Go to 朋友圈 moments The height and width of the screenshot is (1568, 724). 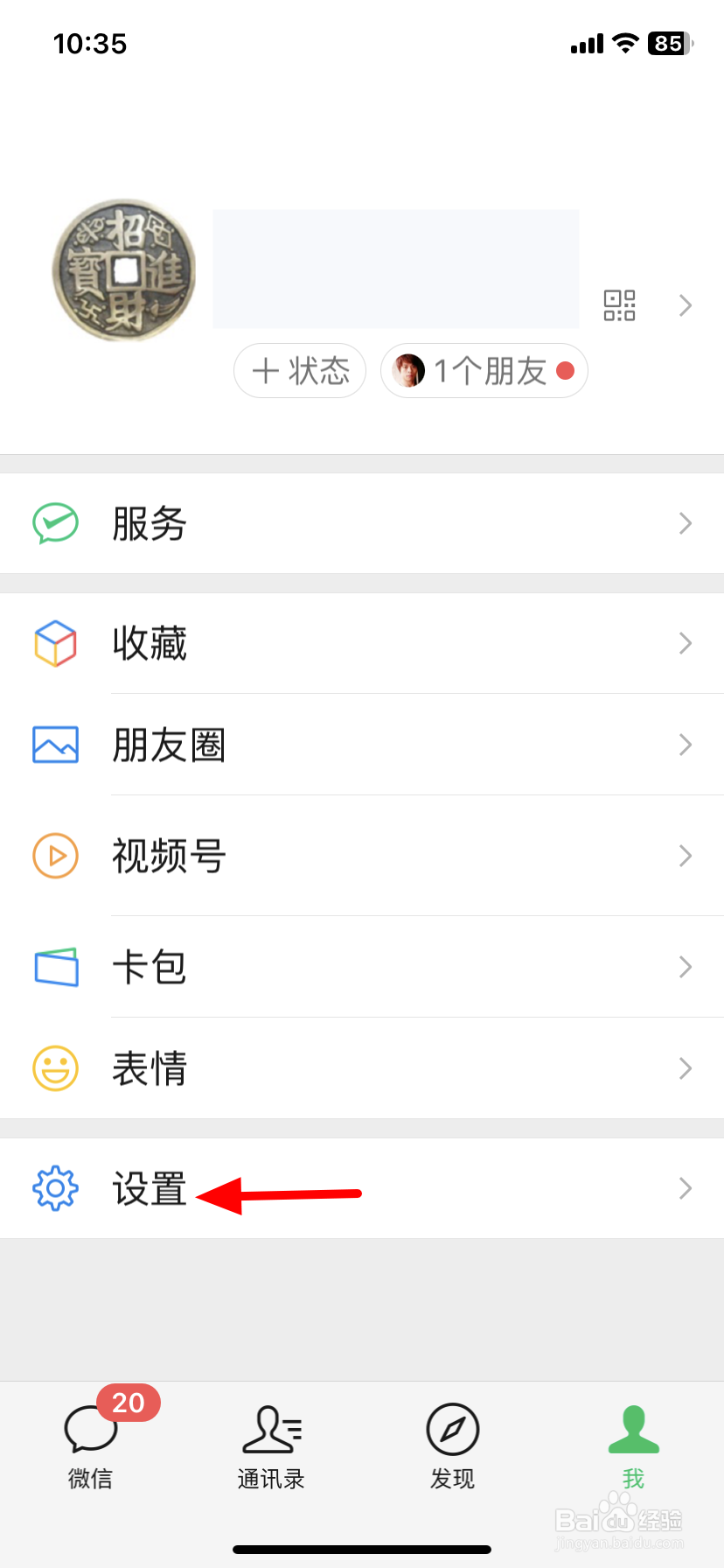(x=362, y=745)
